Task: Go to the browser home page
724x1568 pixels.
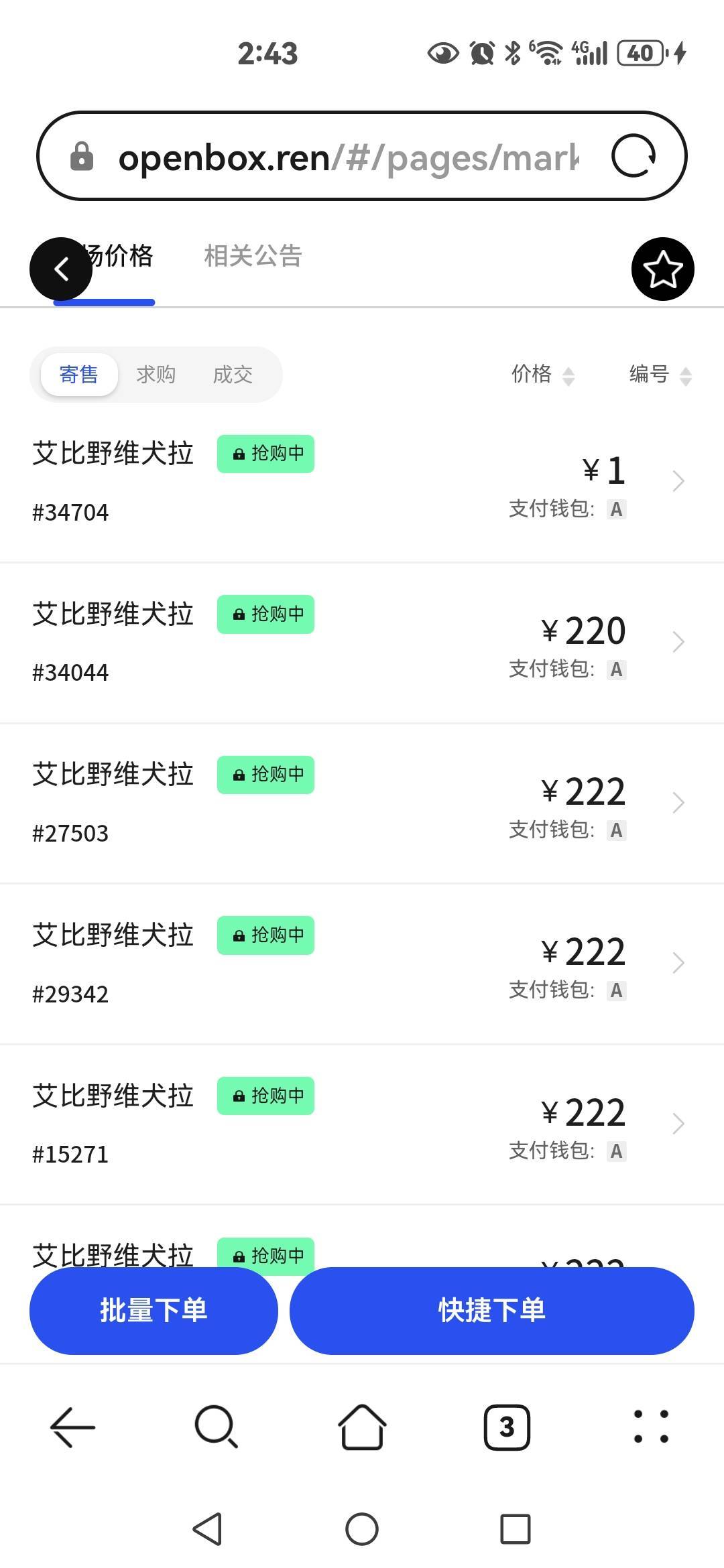Action: pos(362,1427)
